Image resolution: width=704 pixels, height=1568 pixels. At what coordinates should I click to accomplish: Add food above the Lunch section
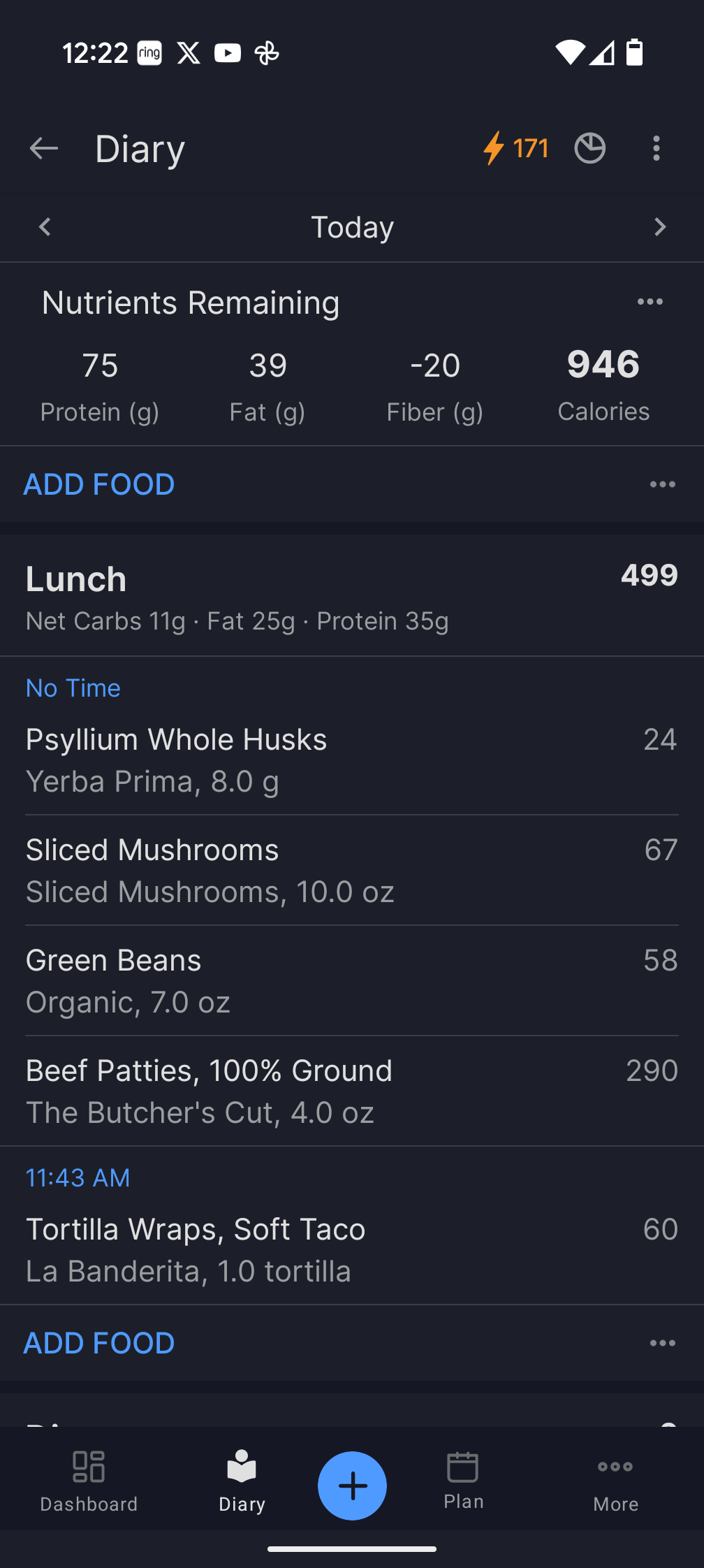point(99,484)
